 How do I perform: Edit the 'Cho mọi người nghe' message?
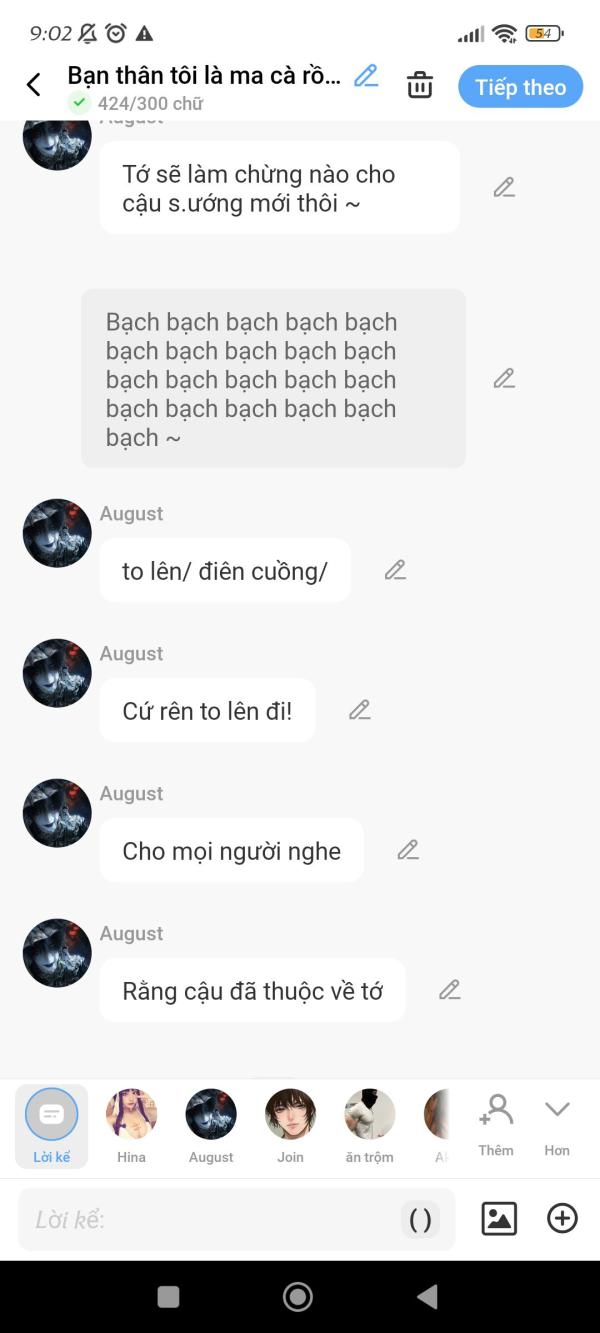click(x=408, y=850)
